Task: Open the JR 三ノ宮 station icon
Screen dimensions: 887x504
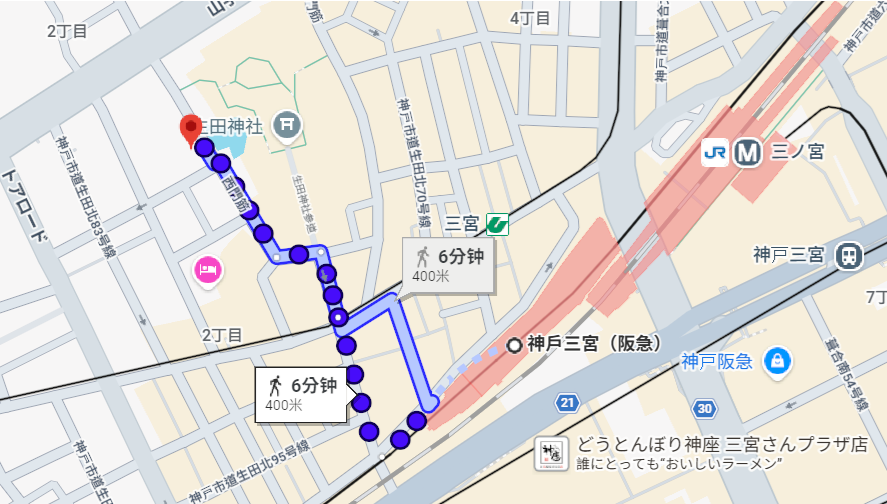Action: tap(715, 152)
